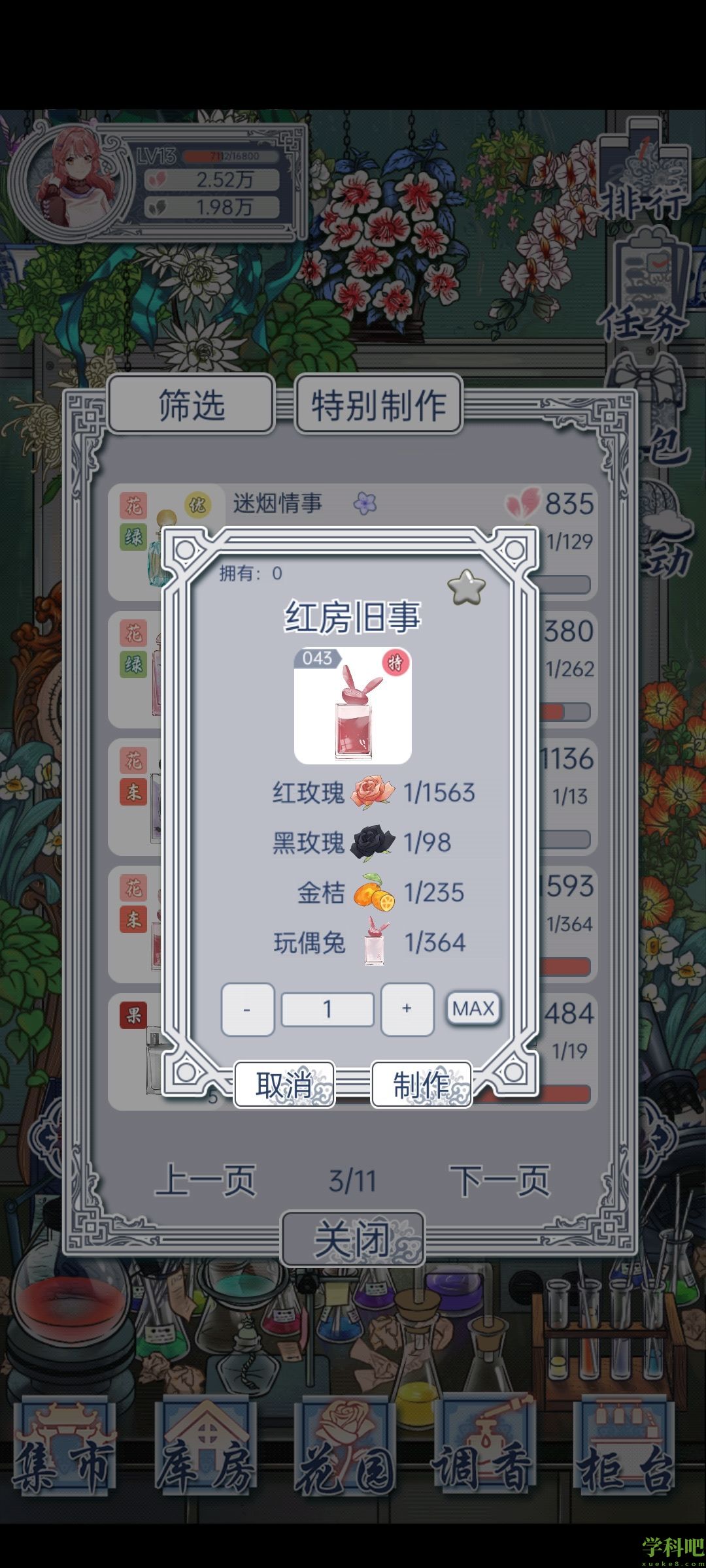Close the recipe list with 关闭
This screenshot has height=1568, width=706.
point(352,1239)
